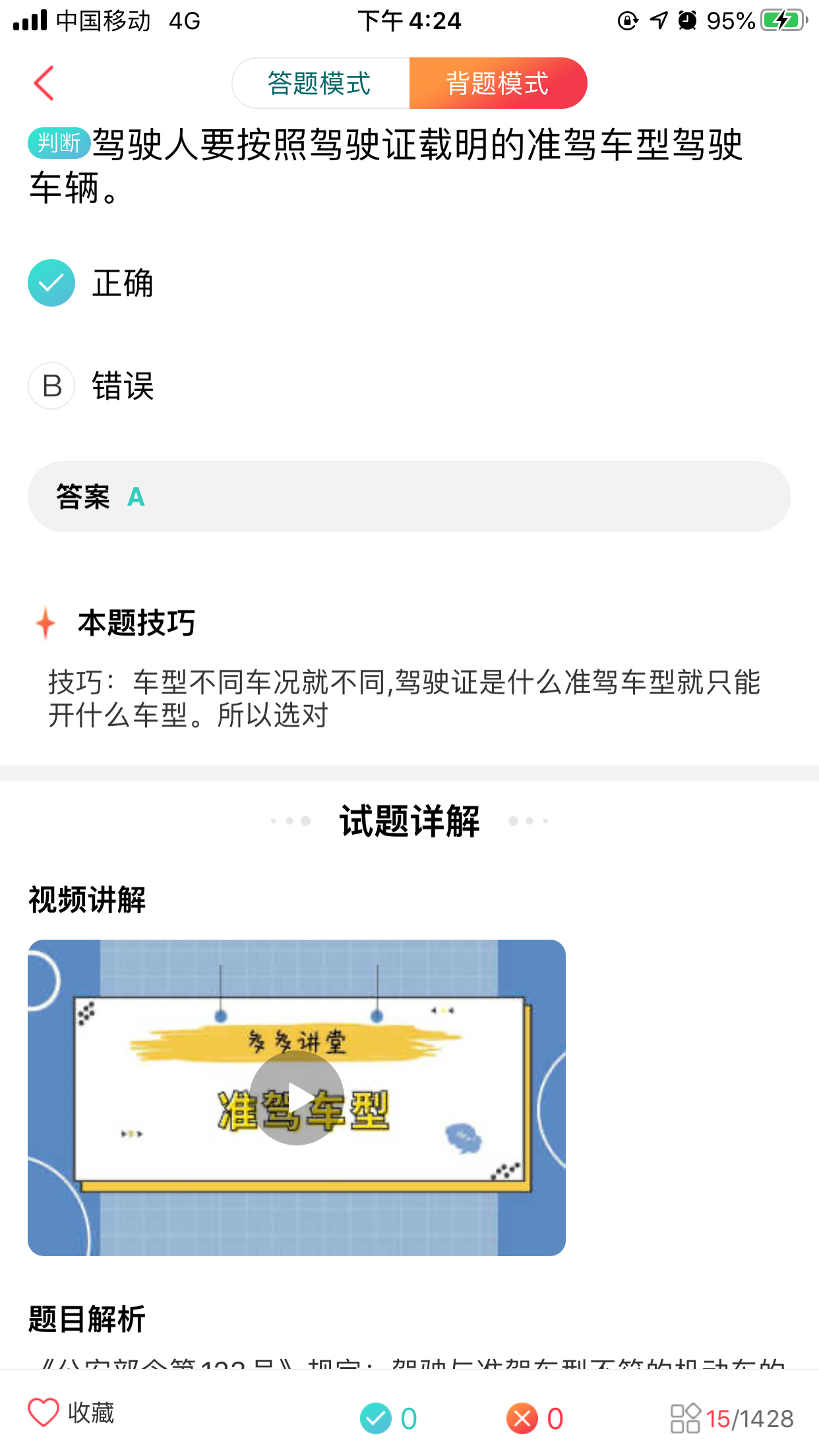Open the question list 15/1428
The width and height of the screenshot is (819, 1456).
click(x=732, y=1418)
